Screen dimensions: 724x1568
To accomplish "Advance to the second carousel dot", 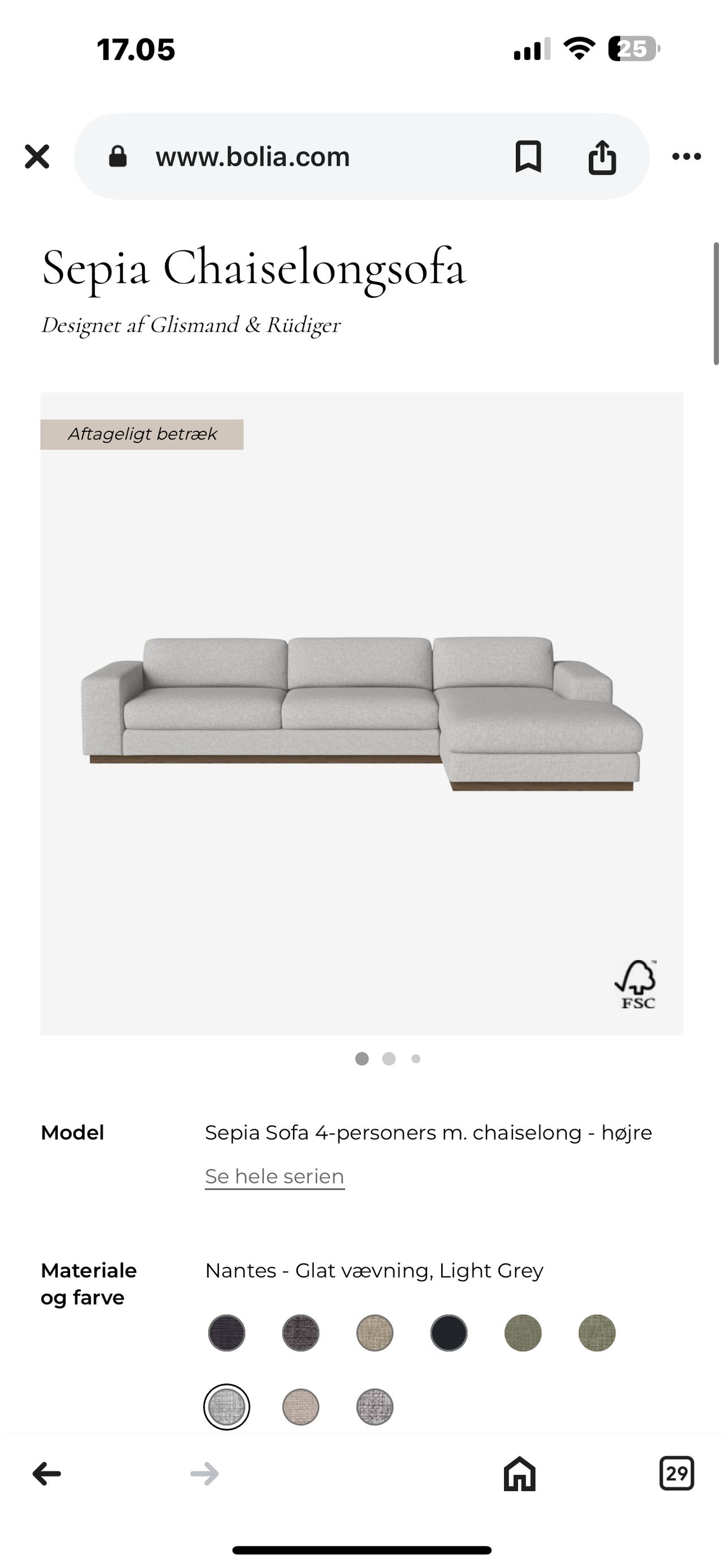I will (388, 1059).
